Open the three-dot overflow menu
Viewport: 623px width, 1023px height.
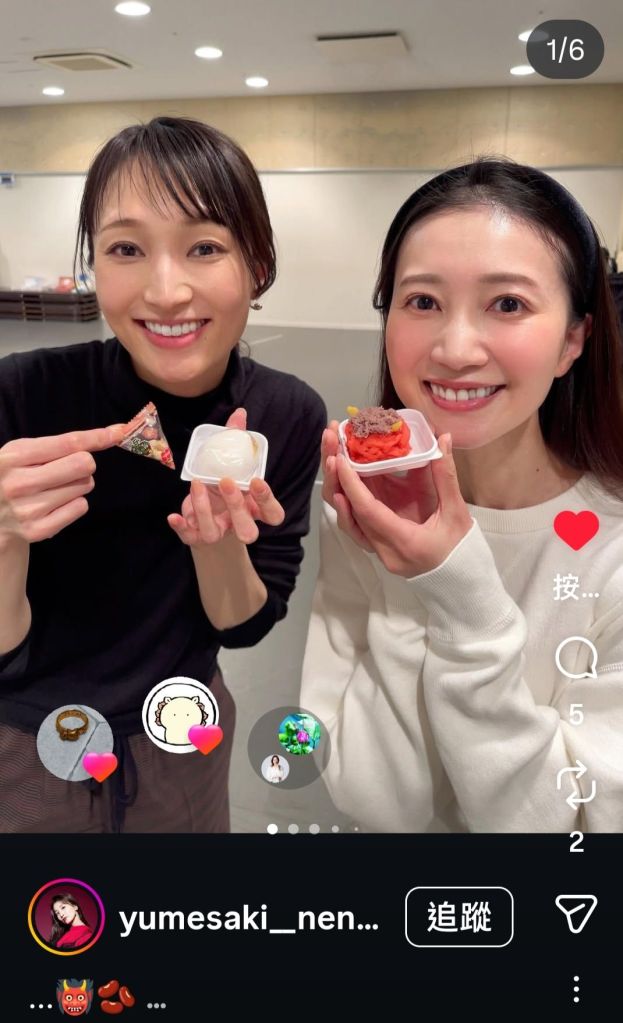576,989
